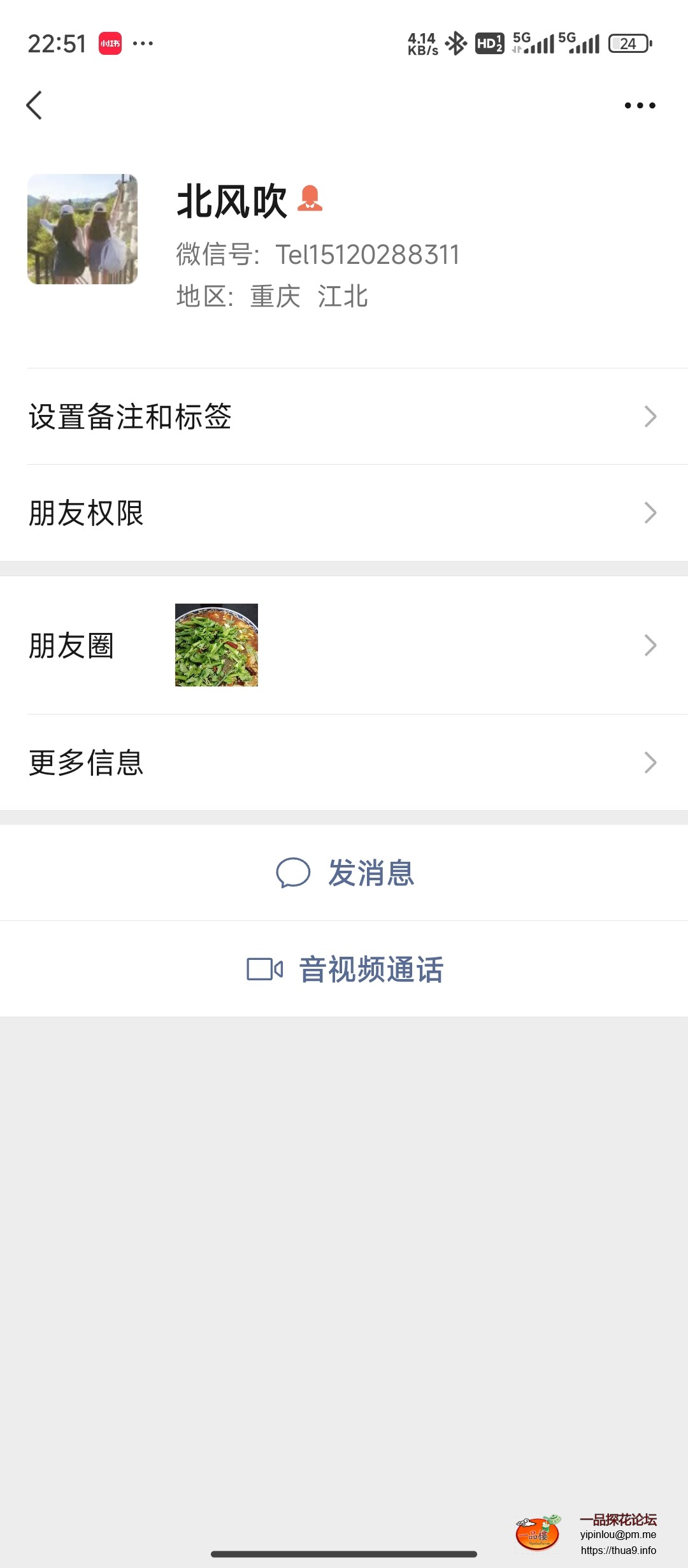Expand 设置备注和标签 via its chevron
This screenshot has height=1568, width=688.
click(x=650, y=416)
